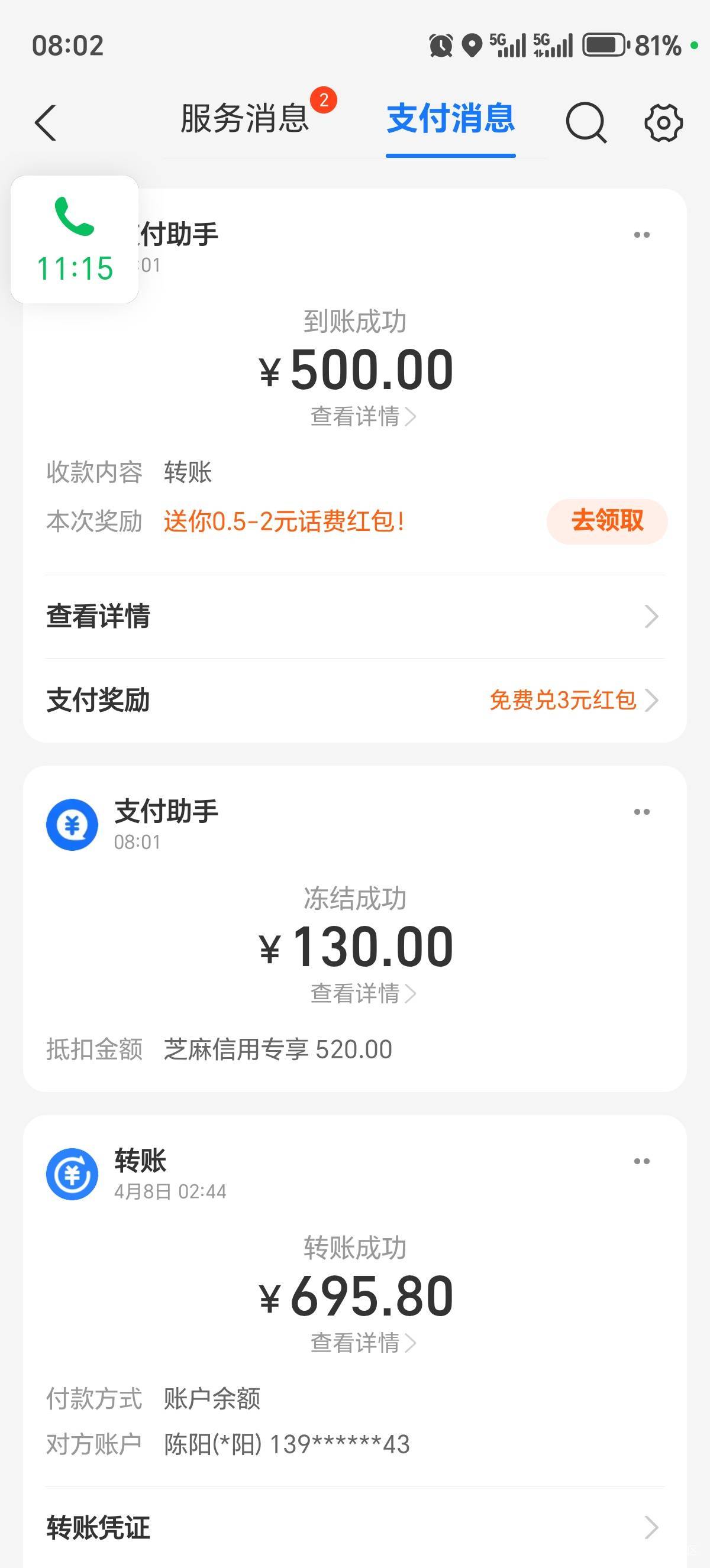Image resolution: width=710 pixels, height=1568 pixels.
Task: Open the bold 查看详情 row in the 500.00 card
Action: point(355,616)
